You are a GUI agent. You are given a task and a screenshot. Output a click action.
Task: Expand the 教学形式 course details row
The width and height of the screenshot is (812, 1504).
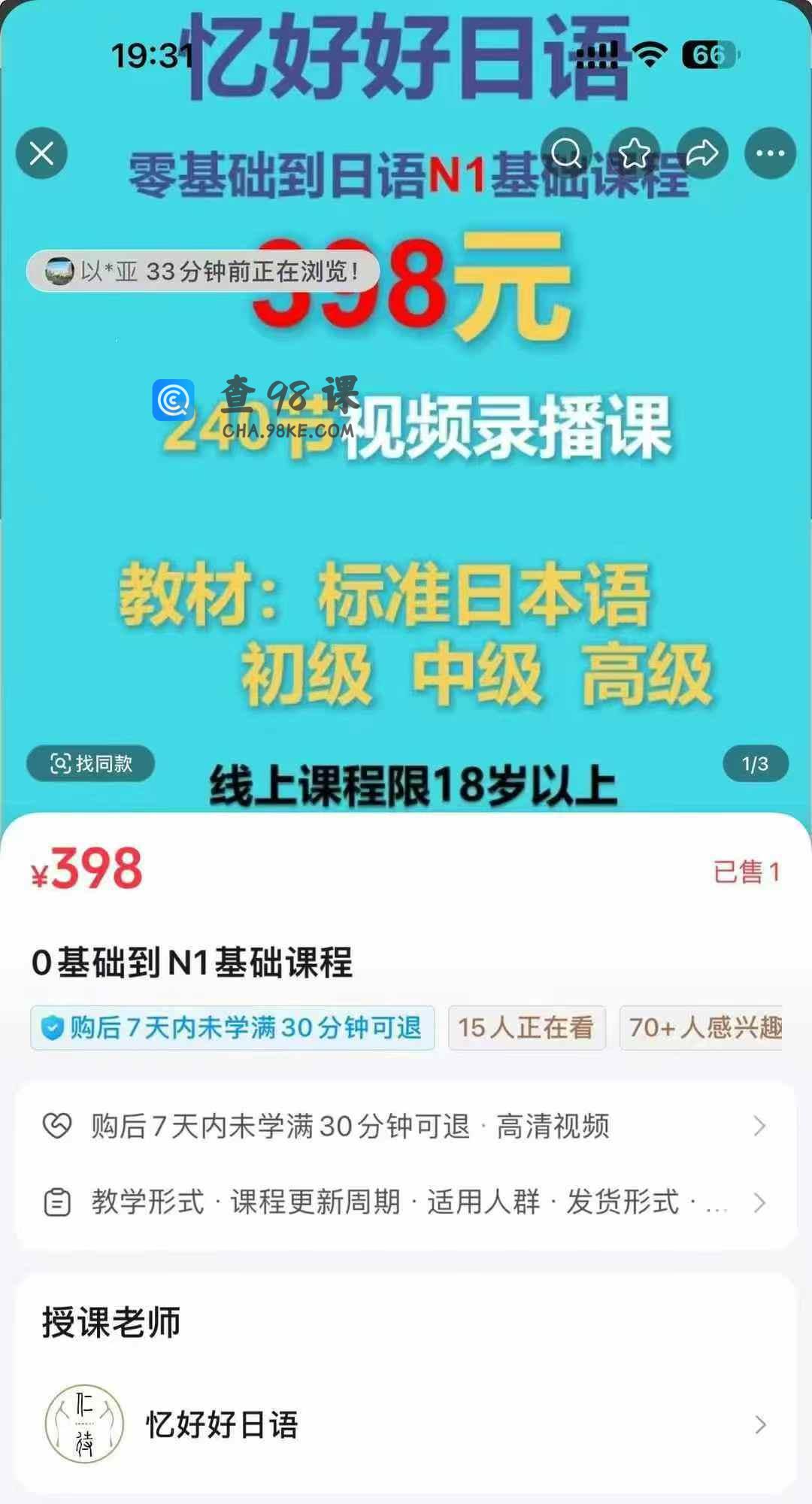tap(406, 1202)
